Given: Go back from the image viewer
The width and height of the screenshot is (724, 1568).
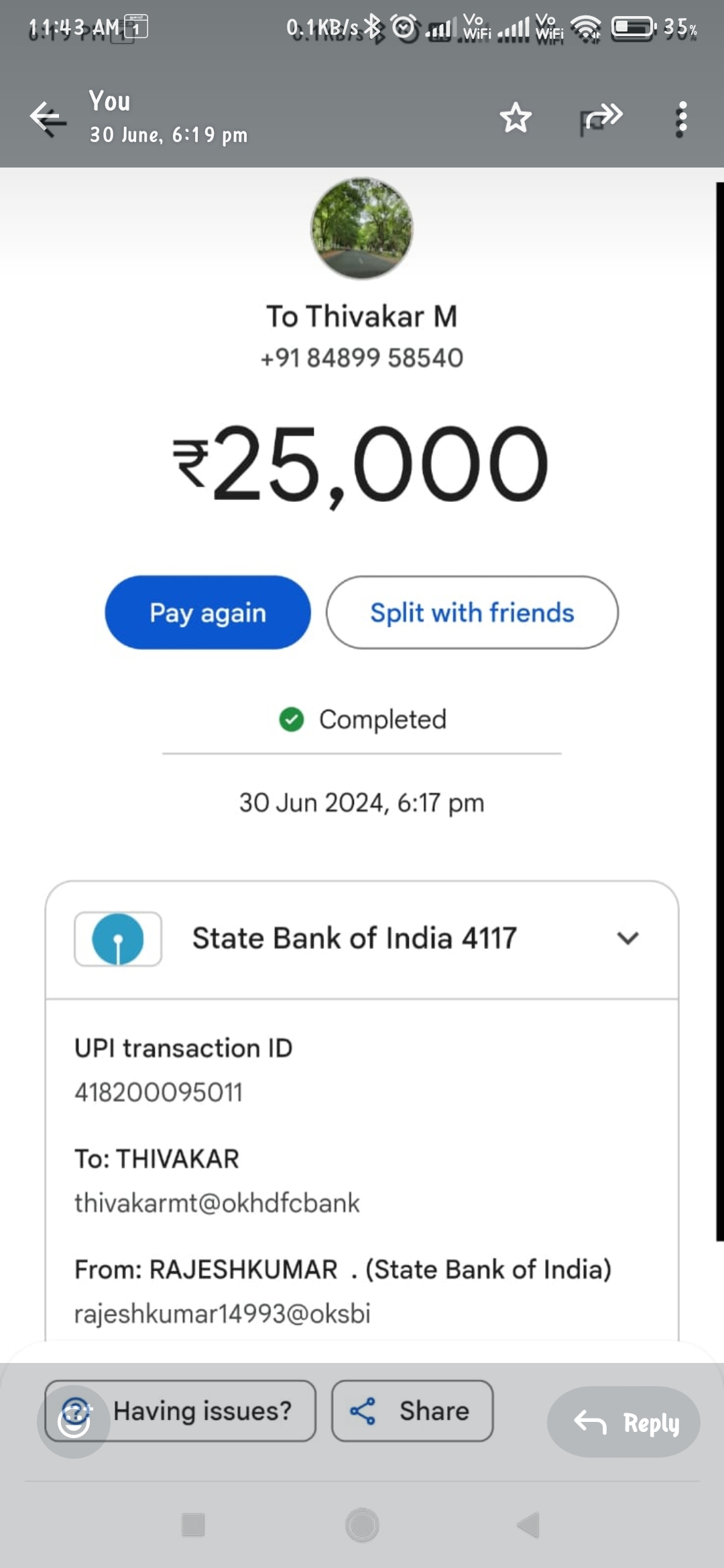Looking at the screenshot, I should [48, 118].
